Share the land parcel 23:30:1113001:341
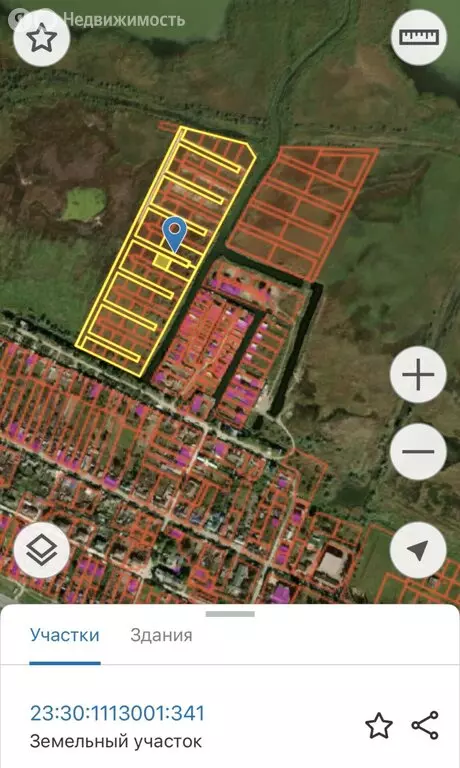This screenshot has height=768, width=460. [425, 725]
